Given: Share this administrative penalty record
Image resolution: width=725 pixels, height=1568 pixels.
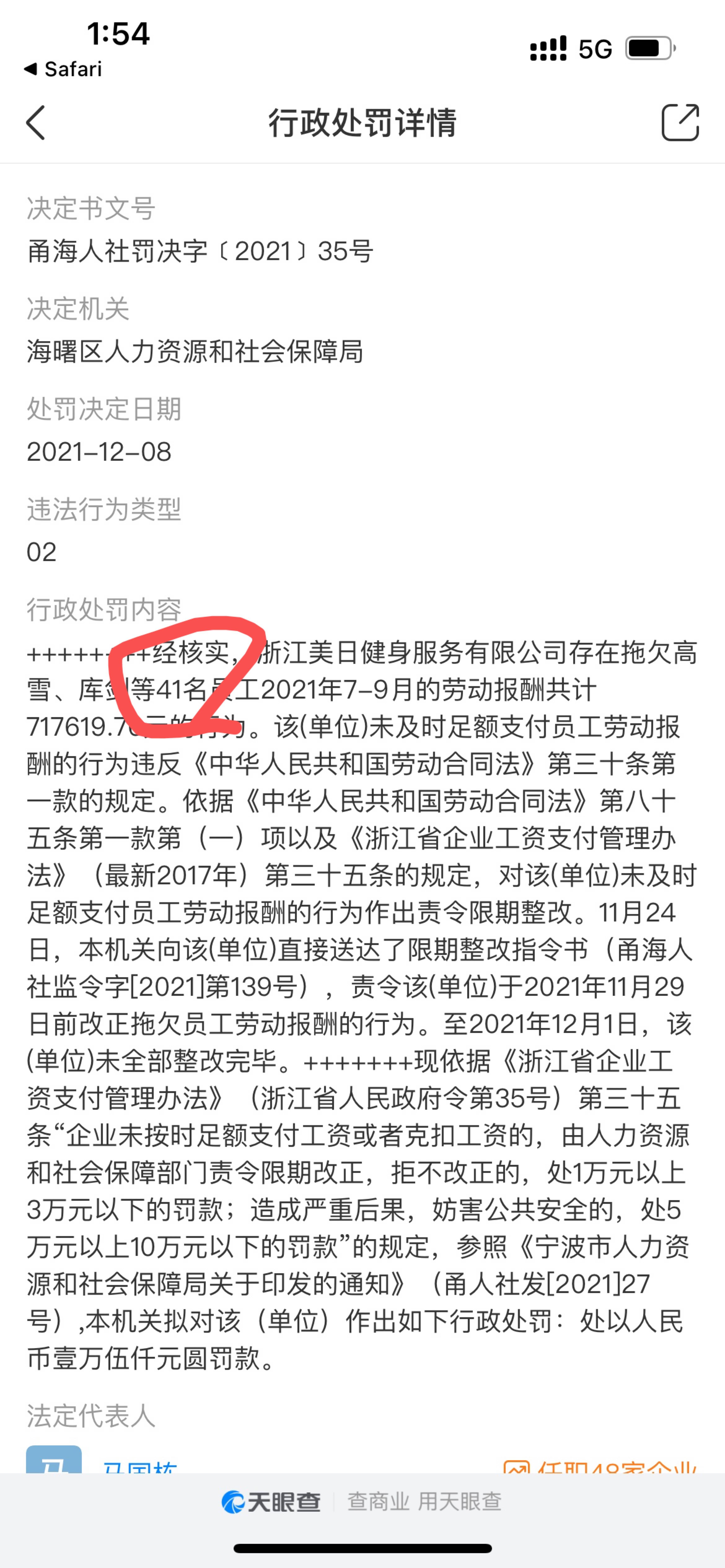Looking at the screenshot, I should click(680, 122).
